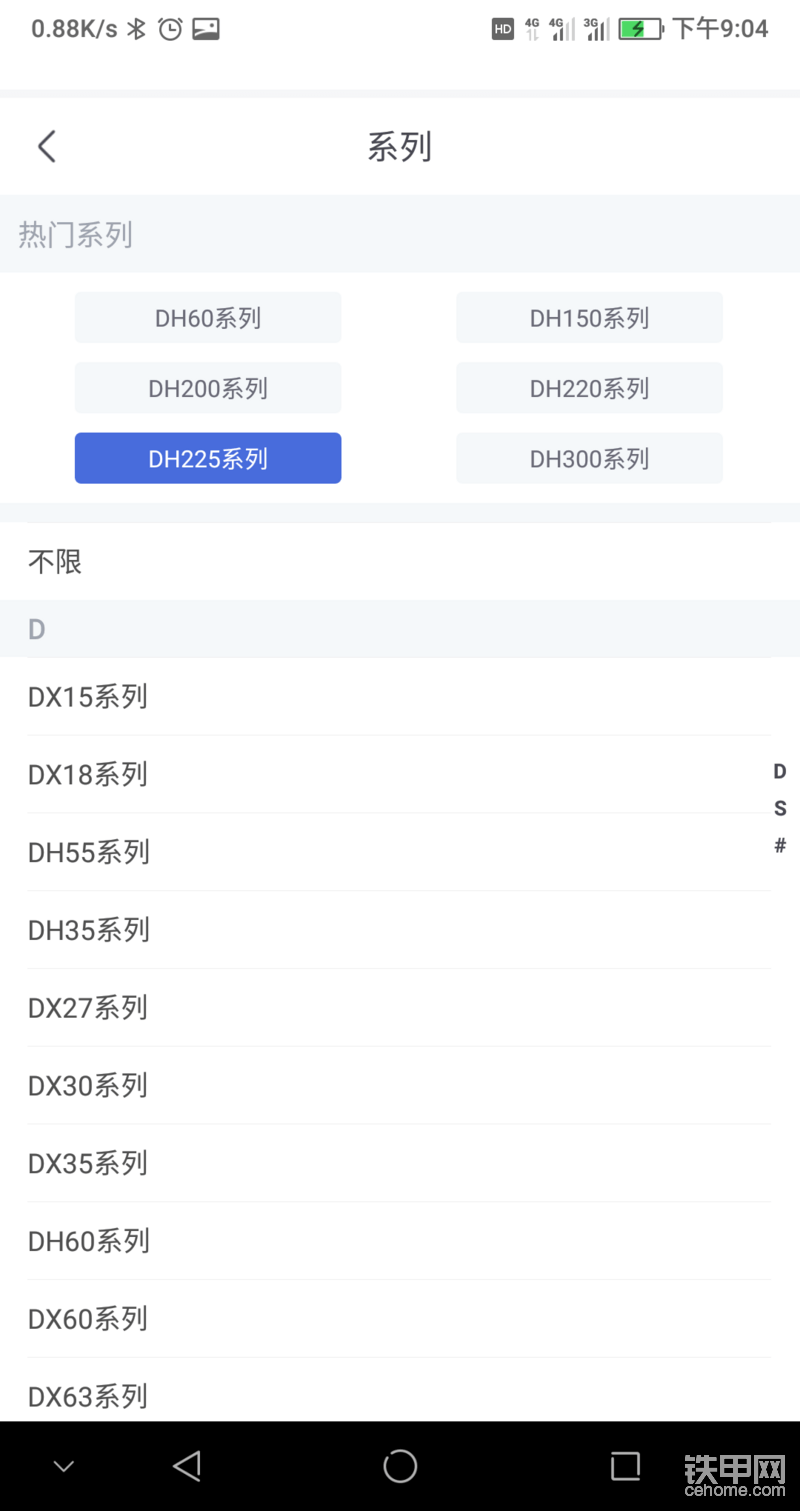Select DH55系列 from the list

(x=400, y=852)
